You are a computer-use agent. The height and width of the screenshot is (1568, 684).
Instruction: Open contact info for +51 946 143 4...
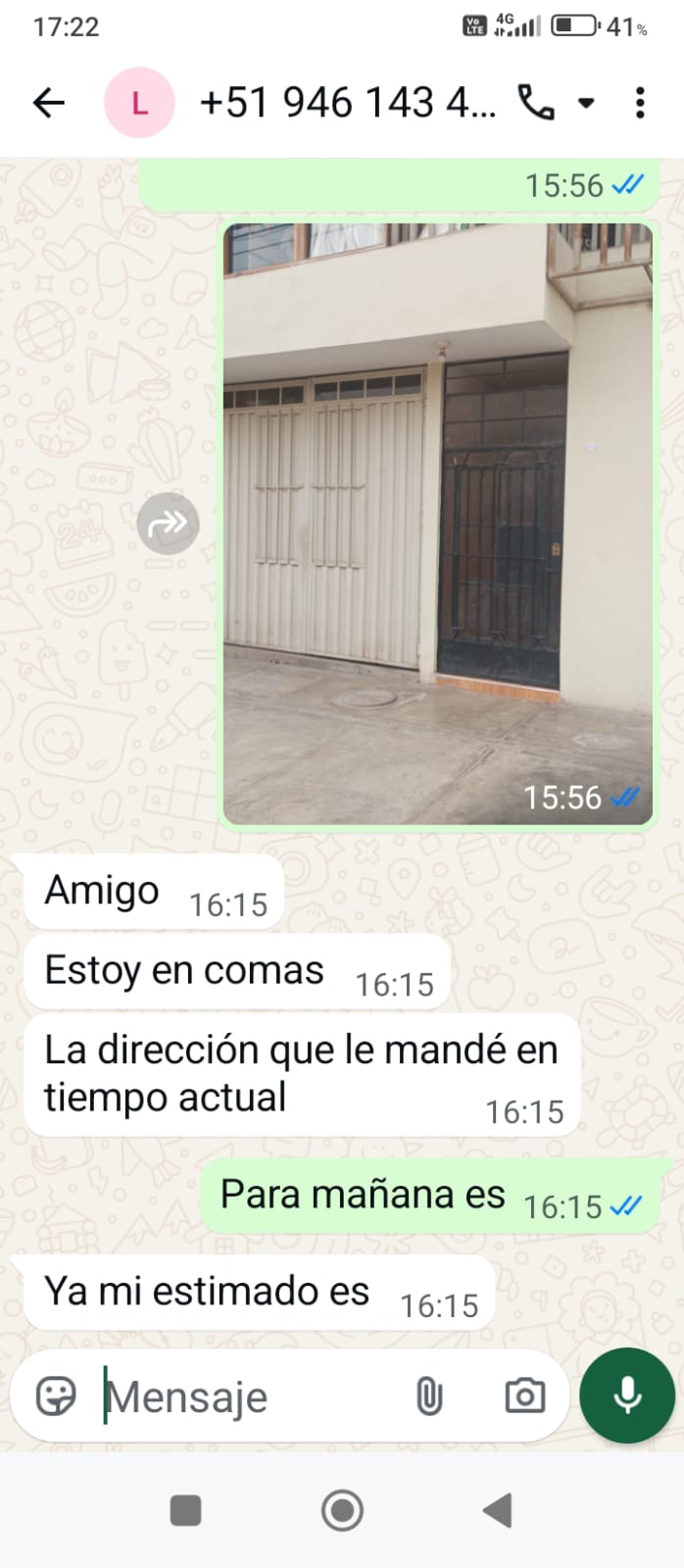tap(347, 102)
